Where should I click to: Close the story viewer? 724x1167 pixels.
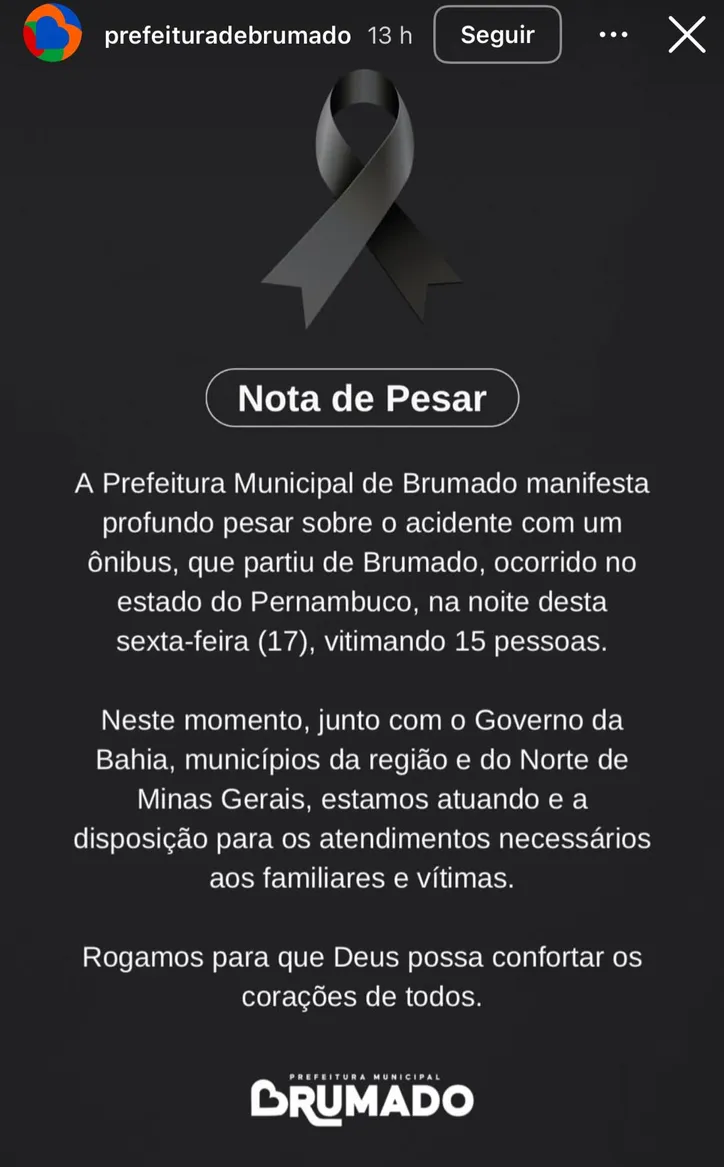[687, 35]
